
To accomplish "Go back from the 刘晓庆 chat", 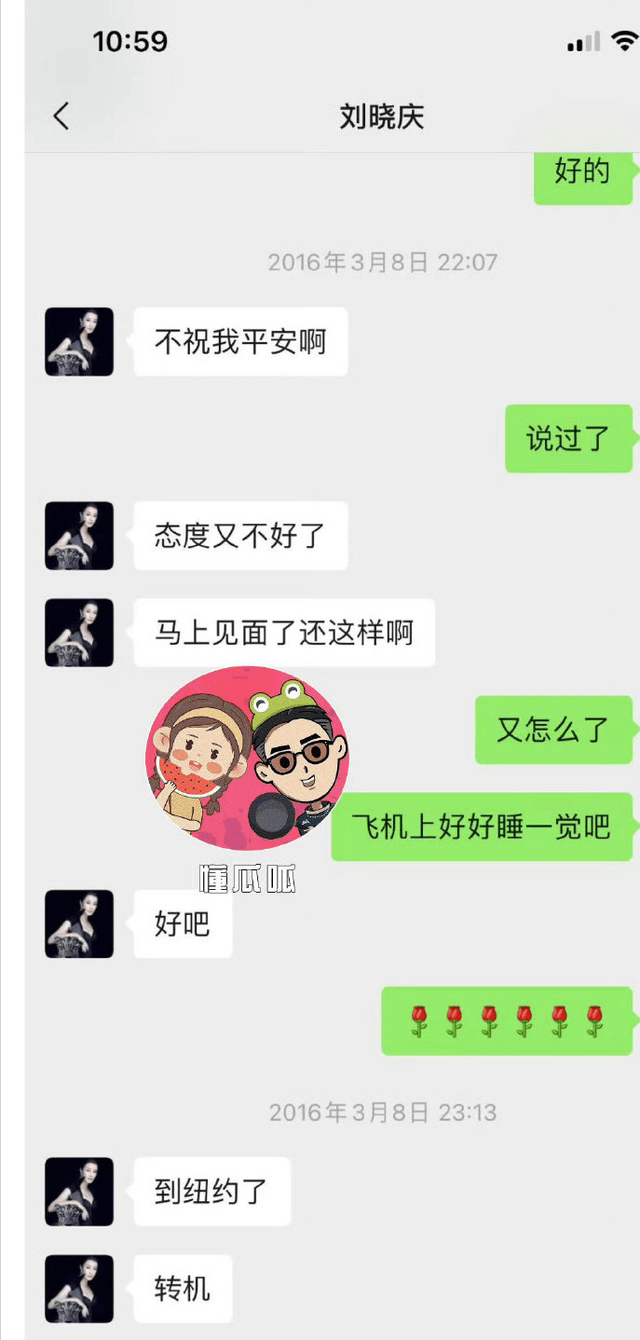I will tap(61, 116).
